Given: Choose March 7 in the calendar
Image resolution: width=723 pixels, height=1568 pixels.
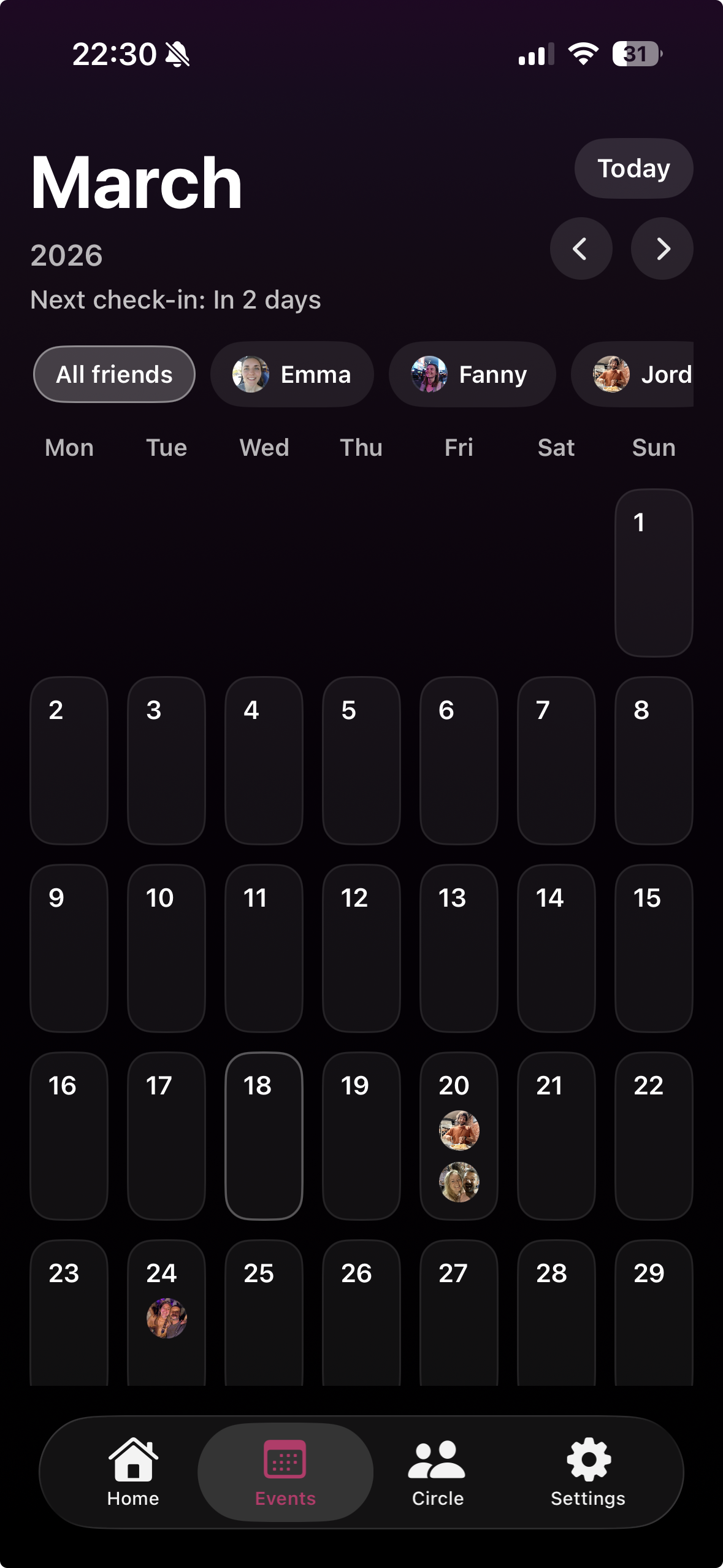Looking at the screenshot, I should click(x=556, y=760).
